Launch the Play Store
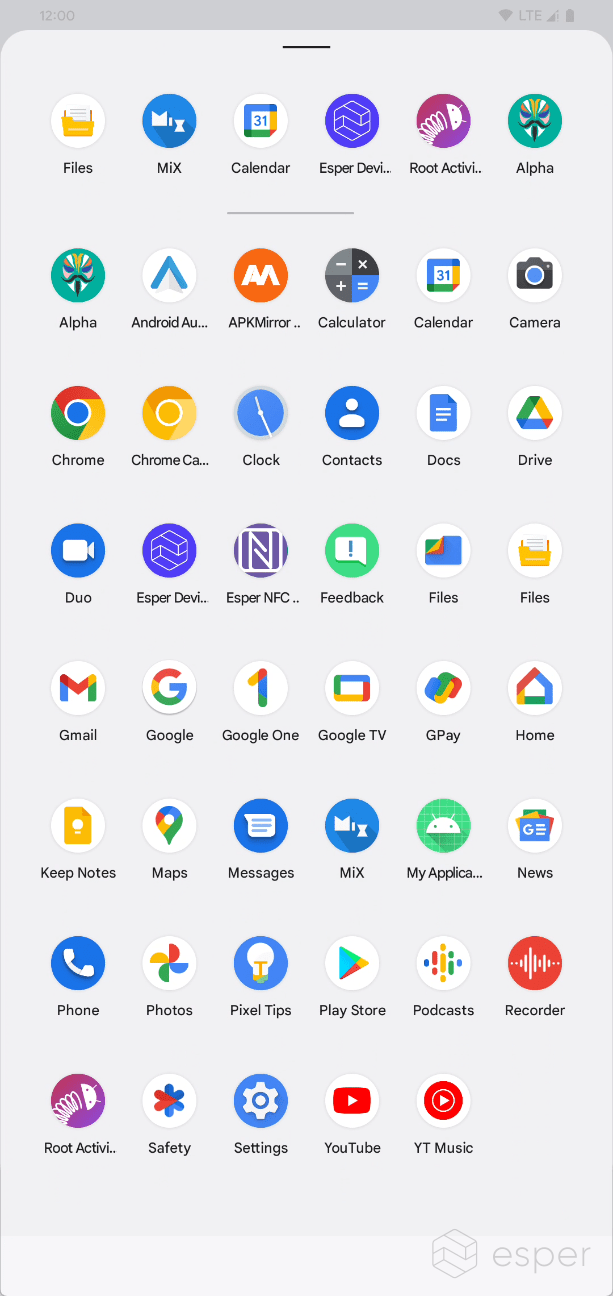 (352, 963)
